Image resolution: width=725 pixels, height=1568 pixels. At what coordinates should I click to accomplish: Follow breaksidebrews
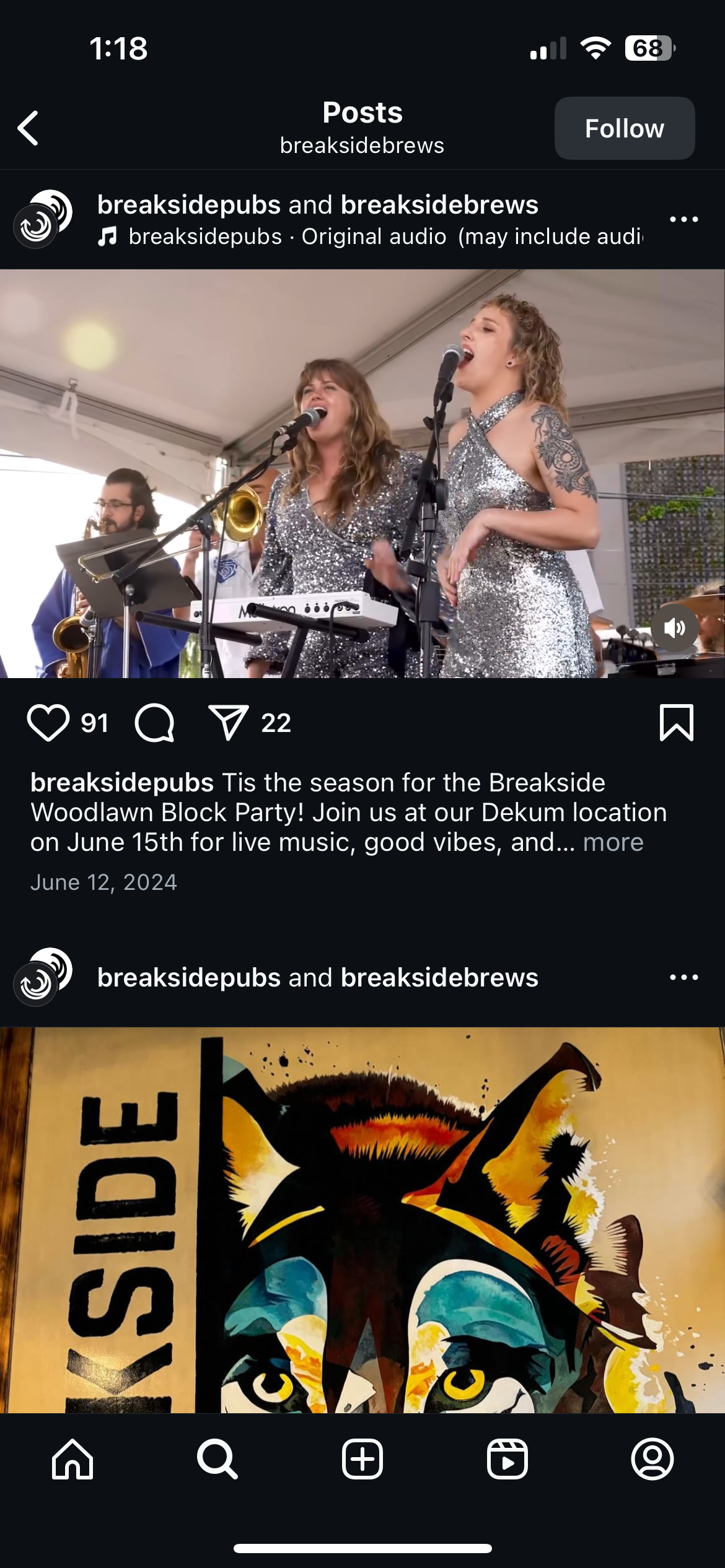624,128
